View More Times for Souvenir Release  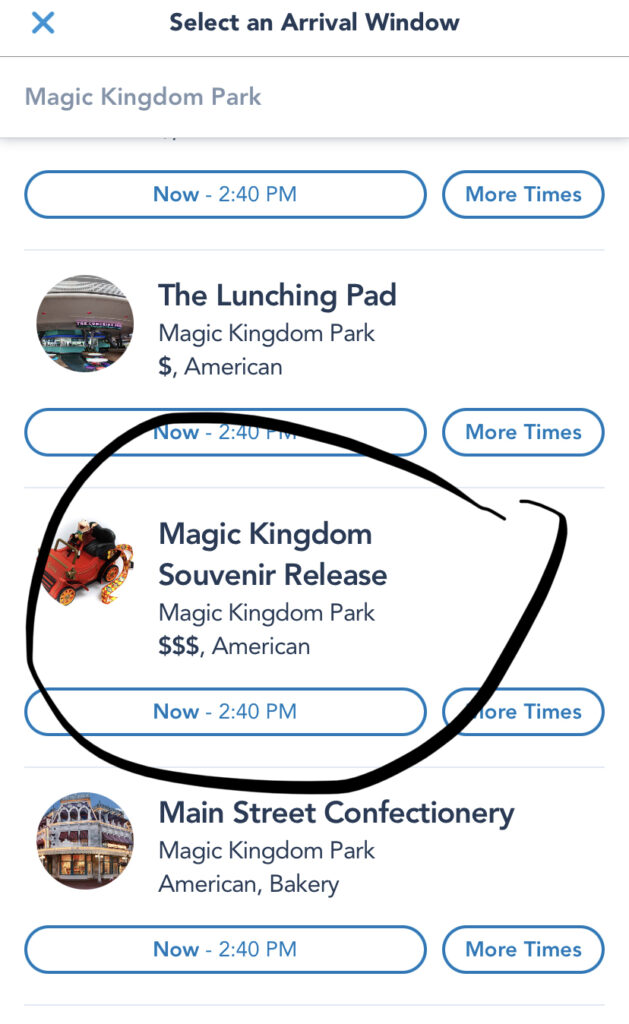click(523, 712)
